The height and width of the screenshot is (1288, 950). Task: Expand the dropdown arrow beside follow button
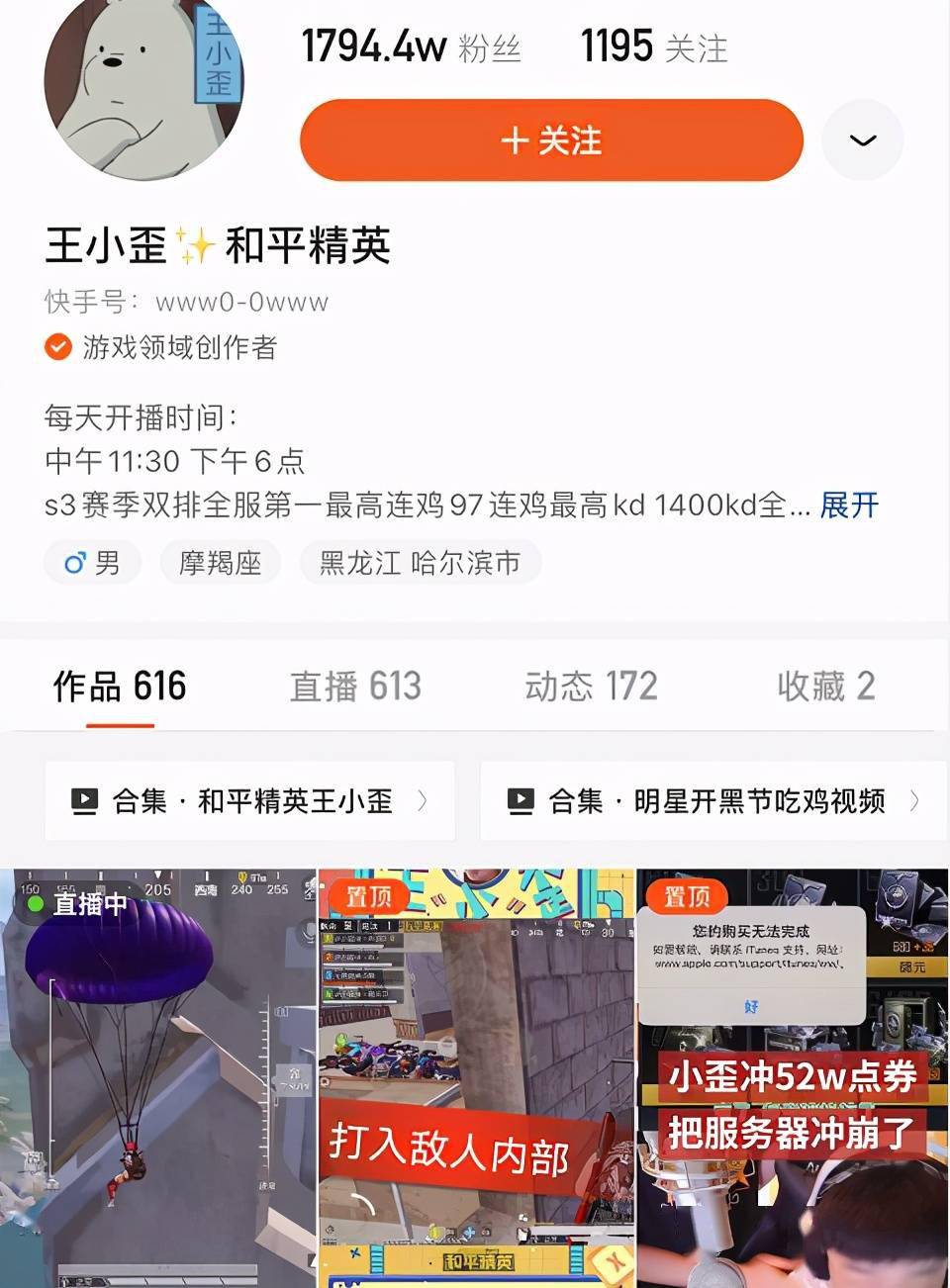tap(863, 140)
